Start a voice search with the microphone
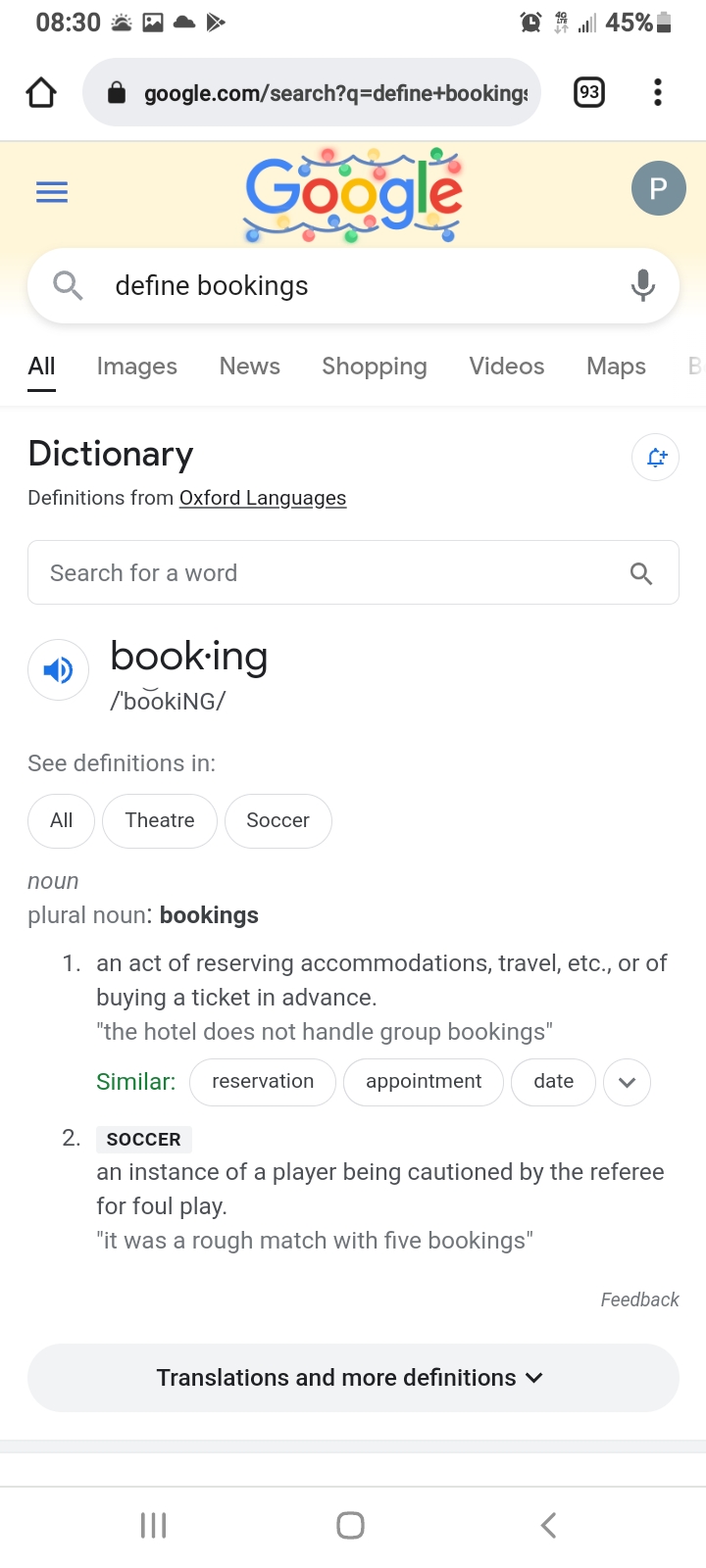The image size is (706, 1568). click(x=642, y=285)
